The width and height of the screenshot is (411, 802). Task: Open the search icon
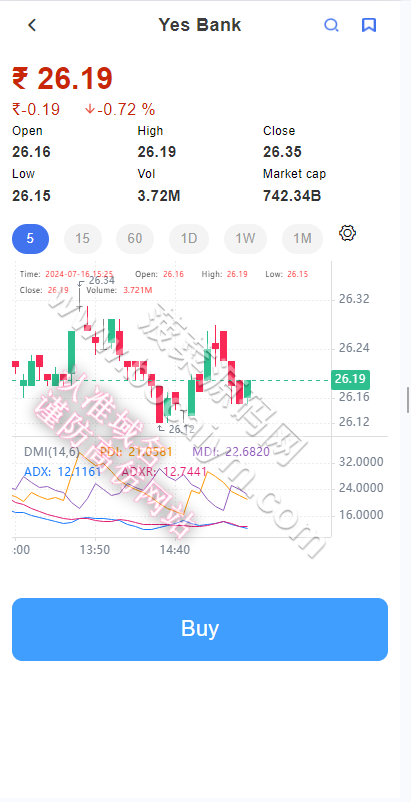point(331,25)
